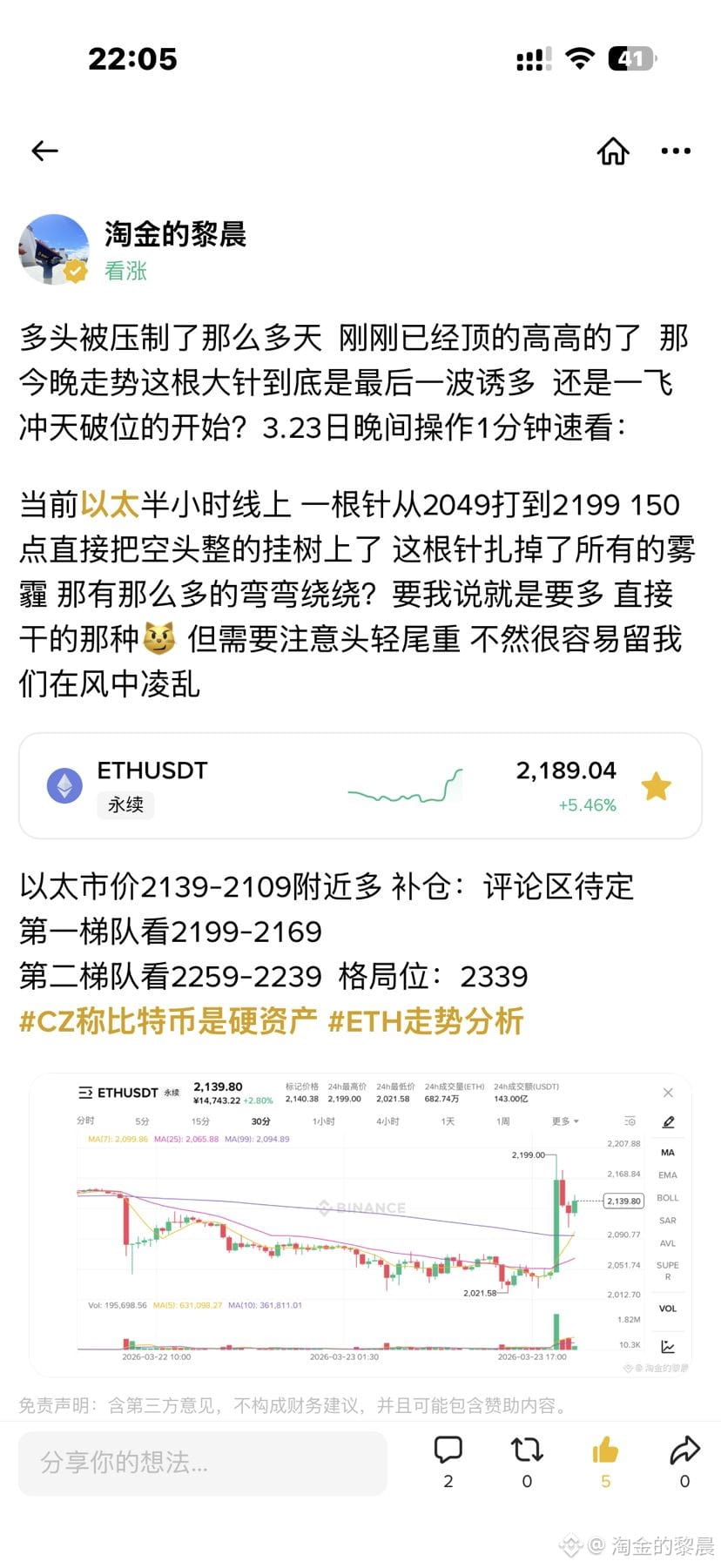Enlarge the ETHUSDT chart image
The image size is (721, 1568).
click(360, 1223)
